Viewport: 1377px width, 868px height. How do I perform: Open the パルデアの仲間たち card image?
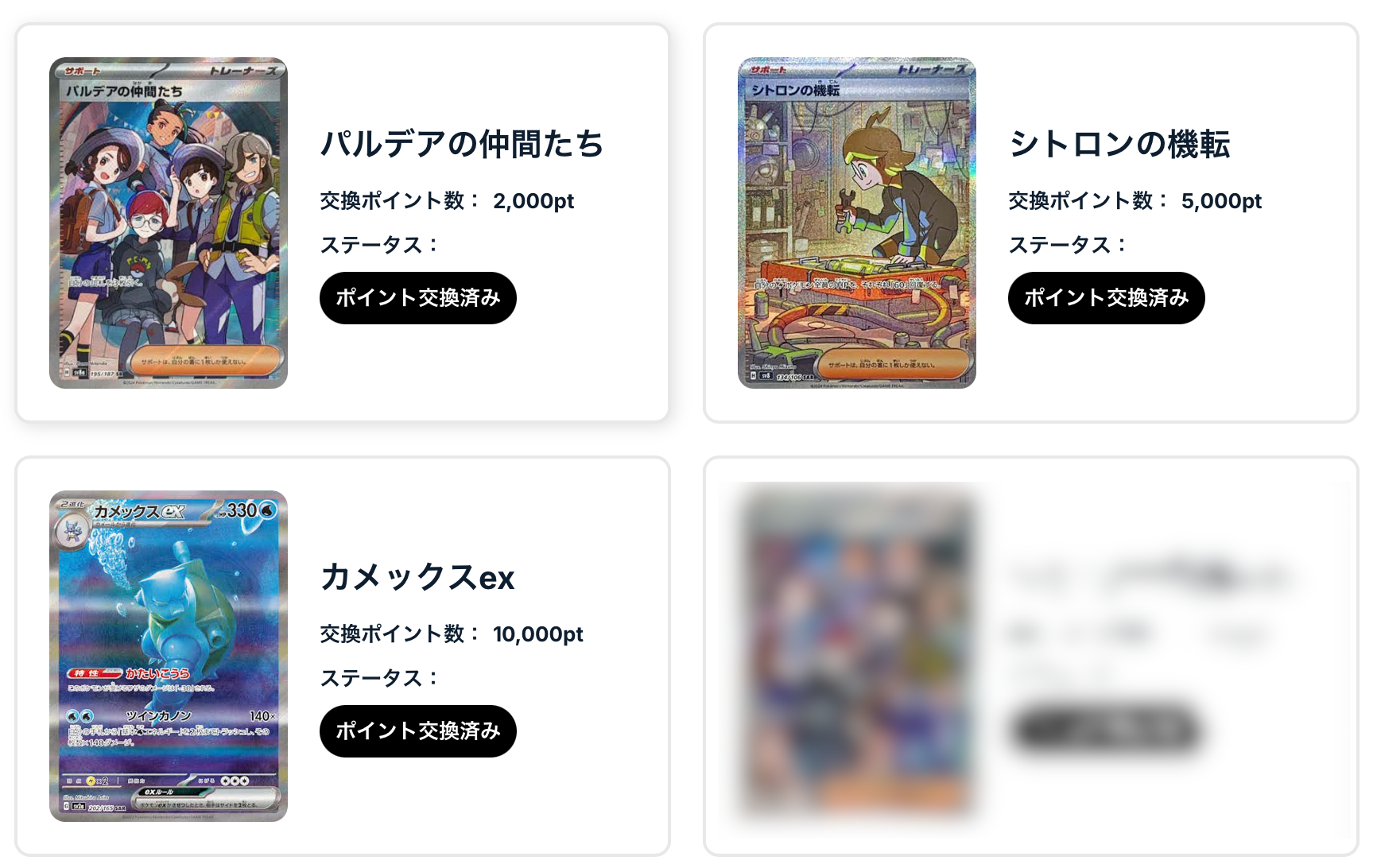click(x=169, y=223)
